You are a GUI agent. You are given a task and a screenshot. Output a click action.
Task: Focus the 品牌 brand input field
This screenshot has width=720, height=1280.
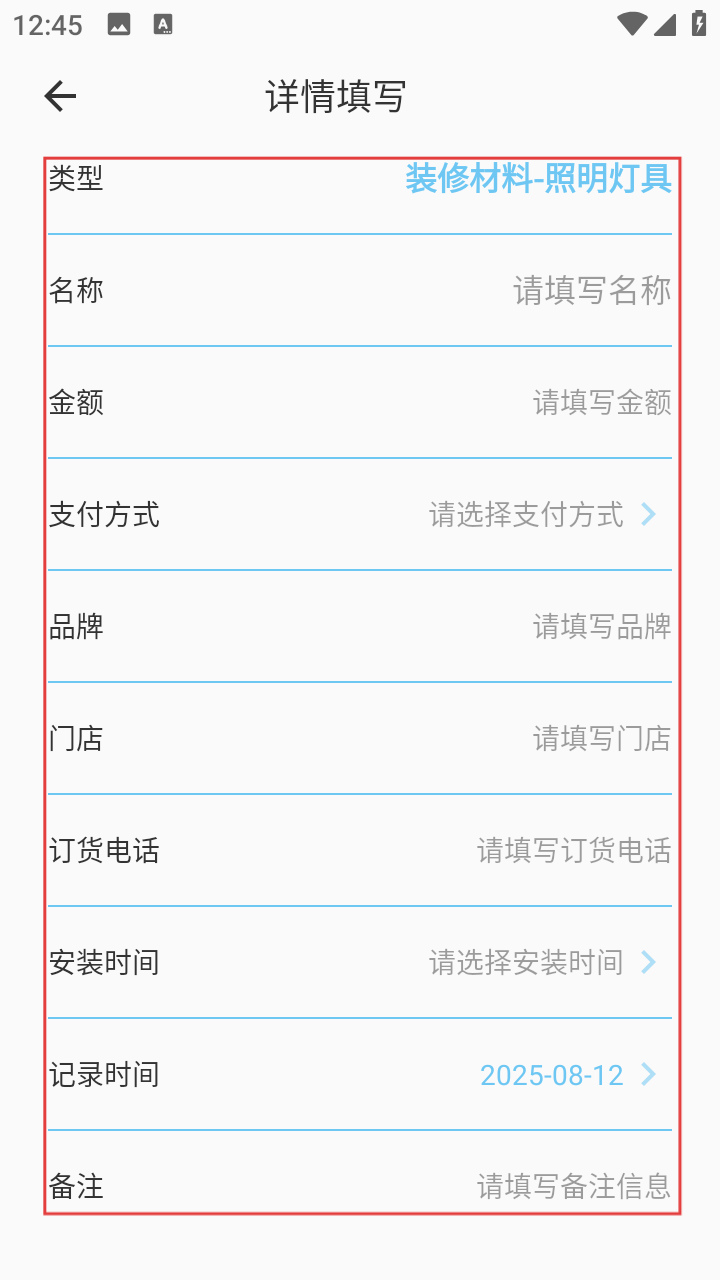pos(601,627)
